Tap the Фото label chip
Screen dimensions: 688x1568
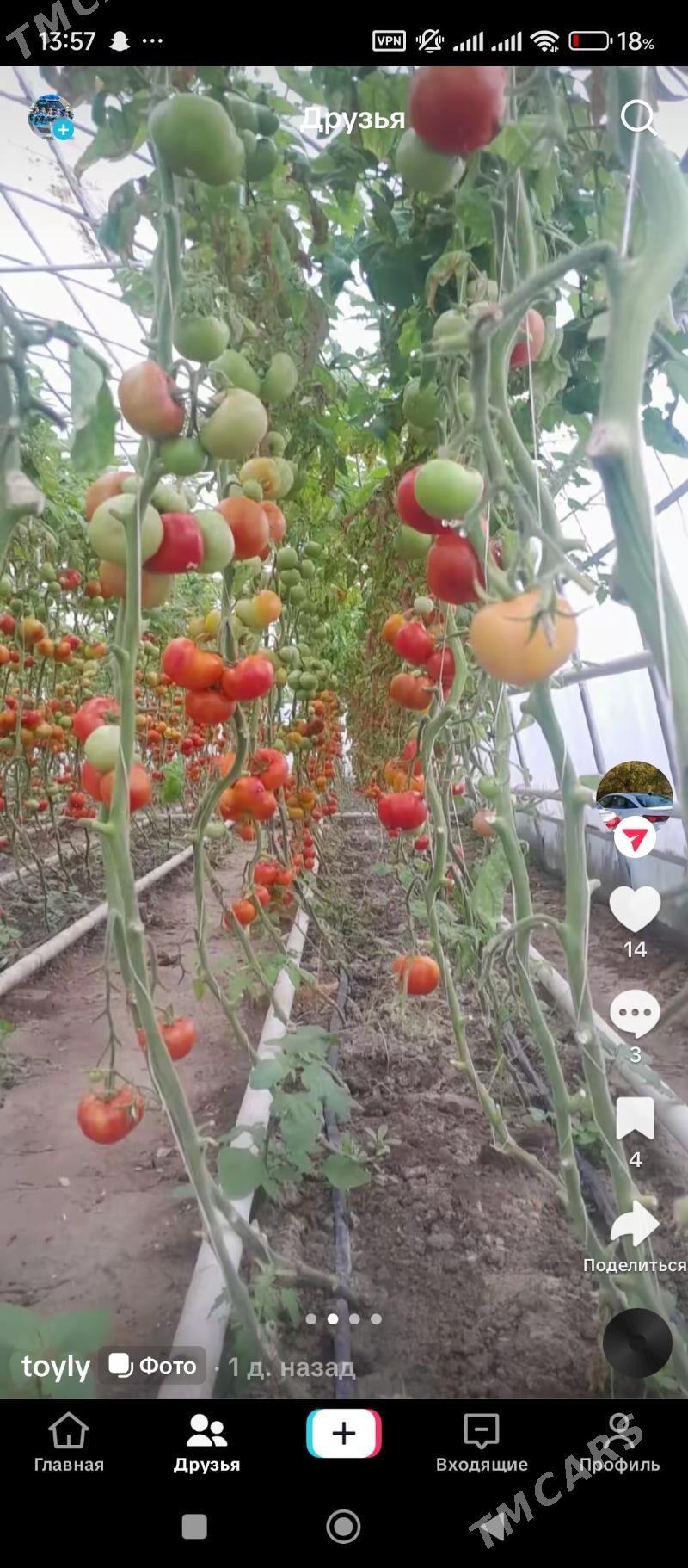[x=152, y=1366]
